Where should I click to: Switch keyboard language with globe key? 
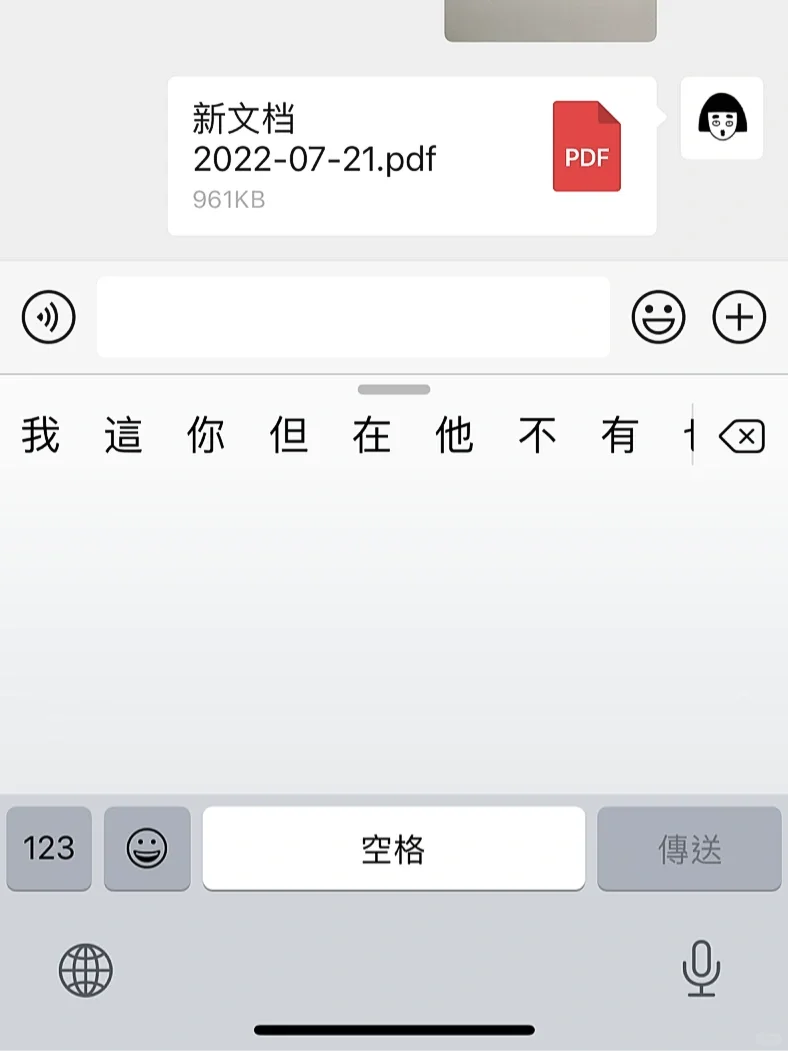click(x=86, y=970)
